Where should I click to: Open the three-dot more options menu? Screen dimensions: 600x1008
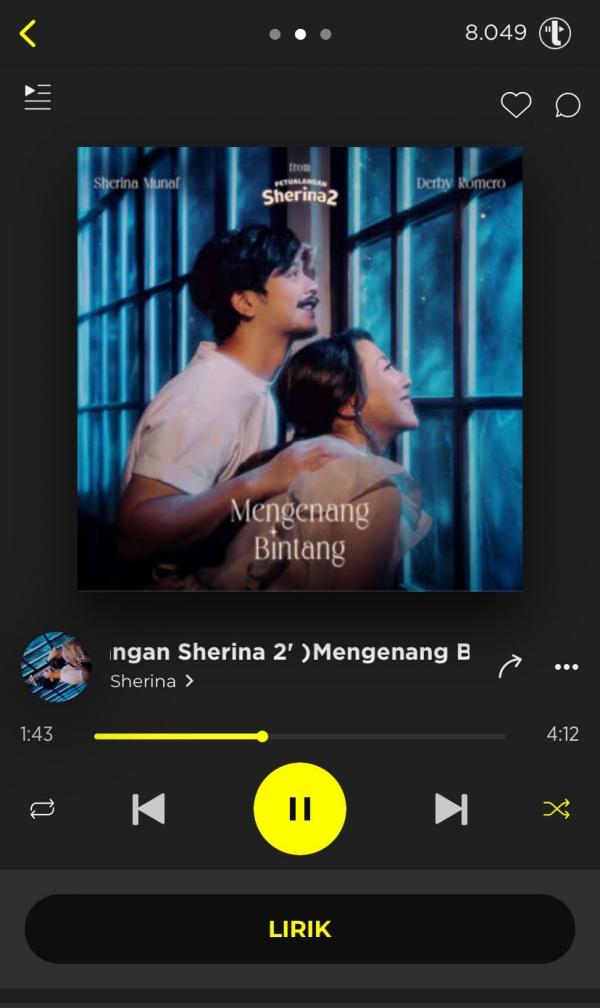[x=566, y=667]
